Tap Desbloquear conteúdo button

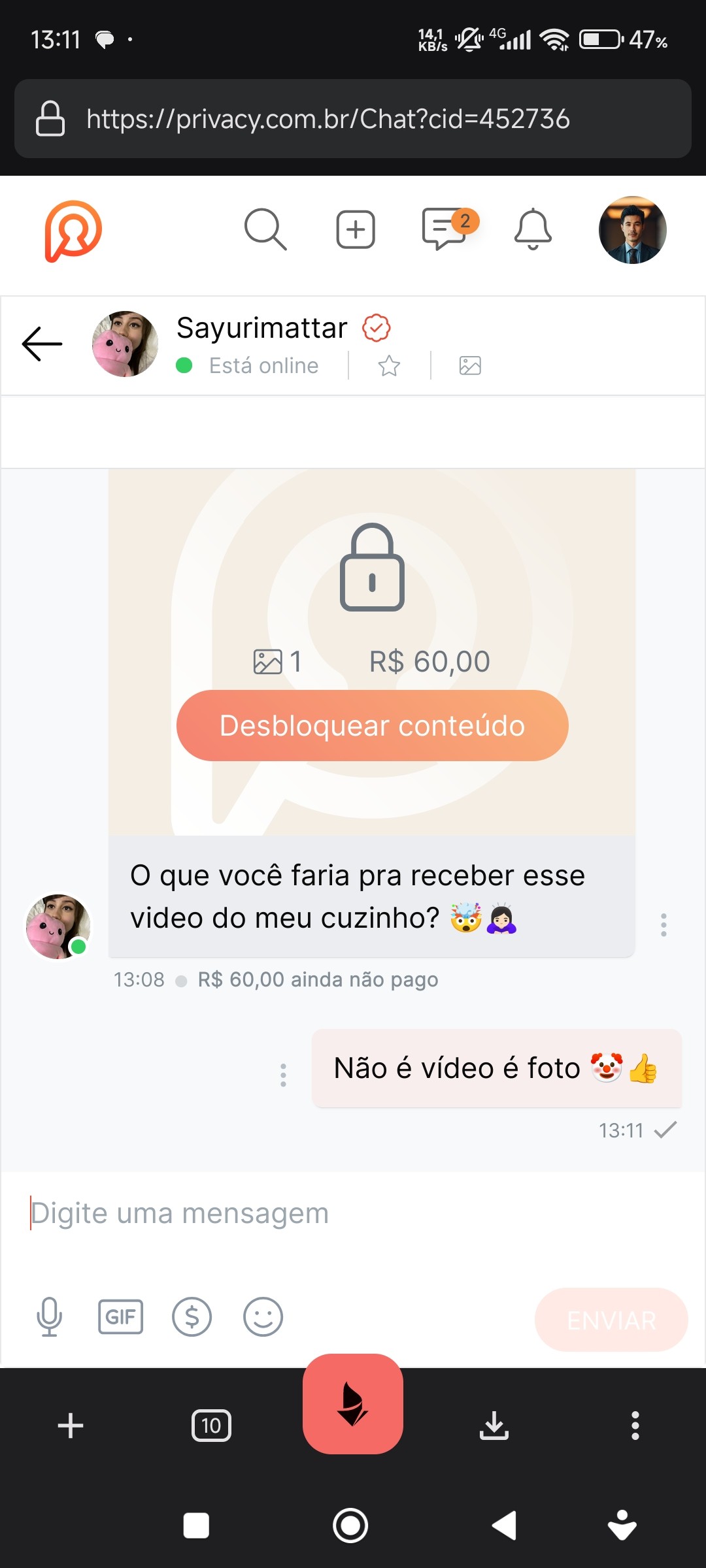coord(372,726)
